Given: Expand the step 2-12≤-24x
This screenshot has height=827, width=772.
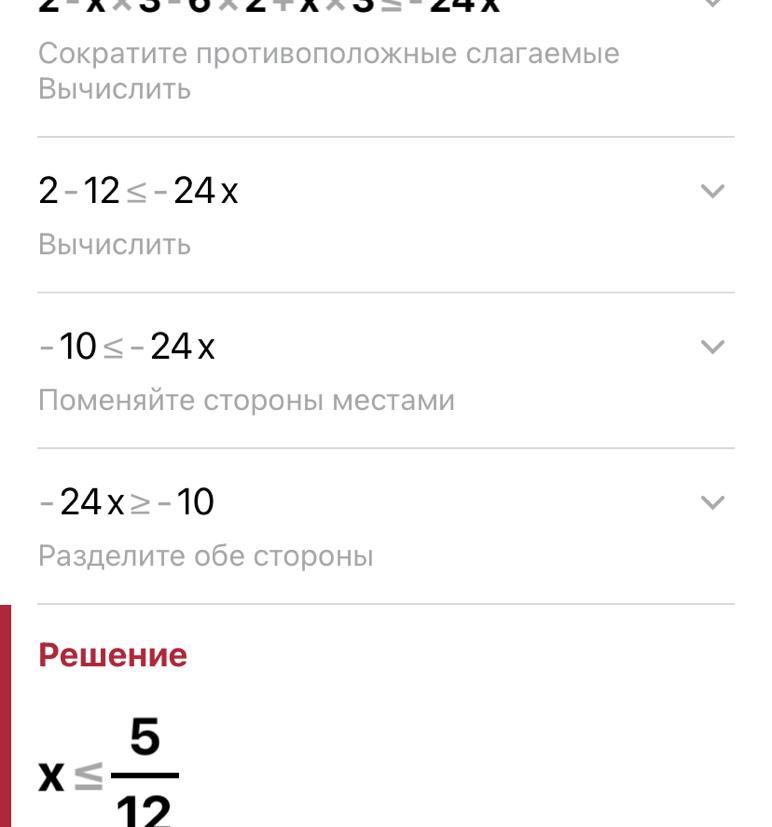Looking at the screenshot, I should (x=712, y=191).
